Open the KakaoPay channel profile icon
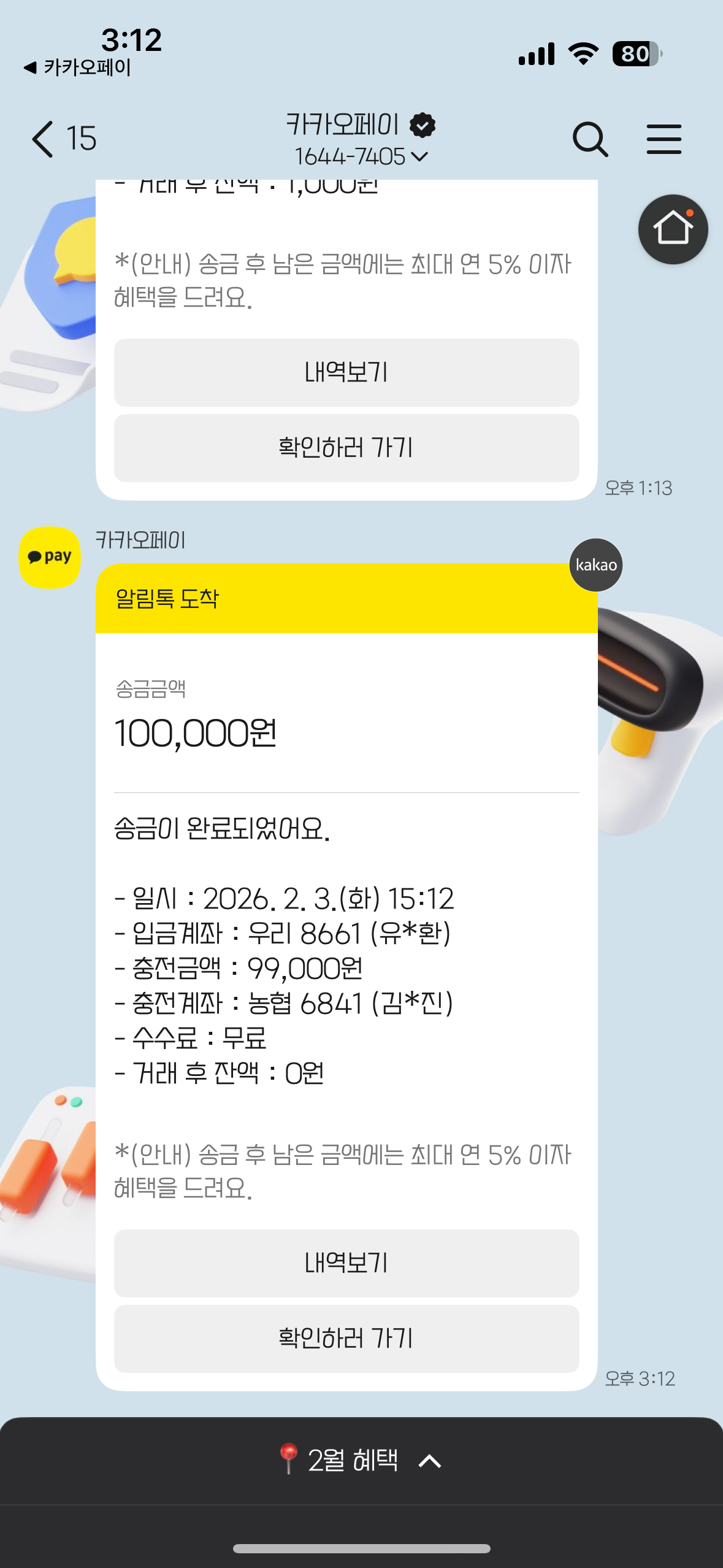 pos(49,556)
